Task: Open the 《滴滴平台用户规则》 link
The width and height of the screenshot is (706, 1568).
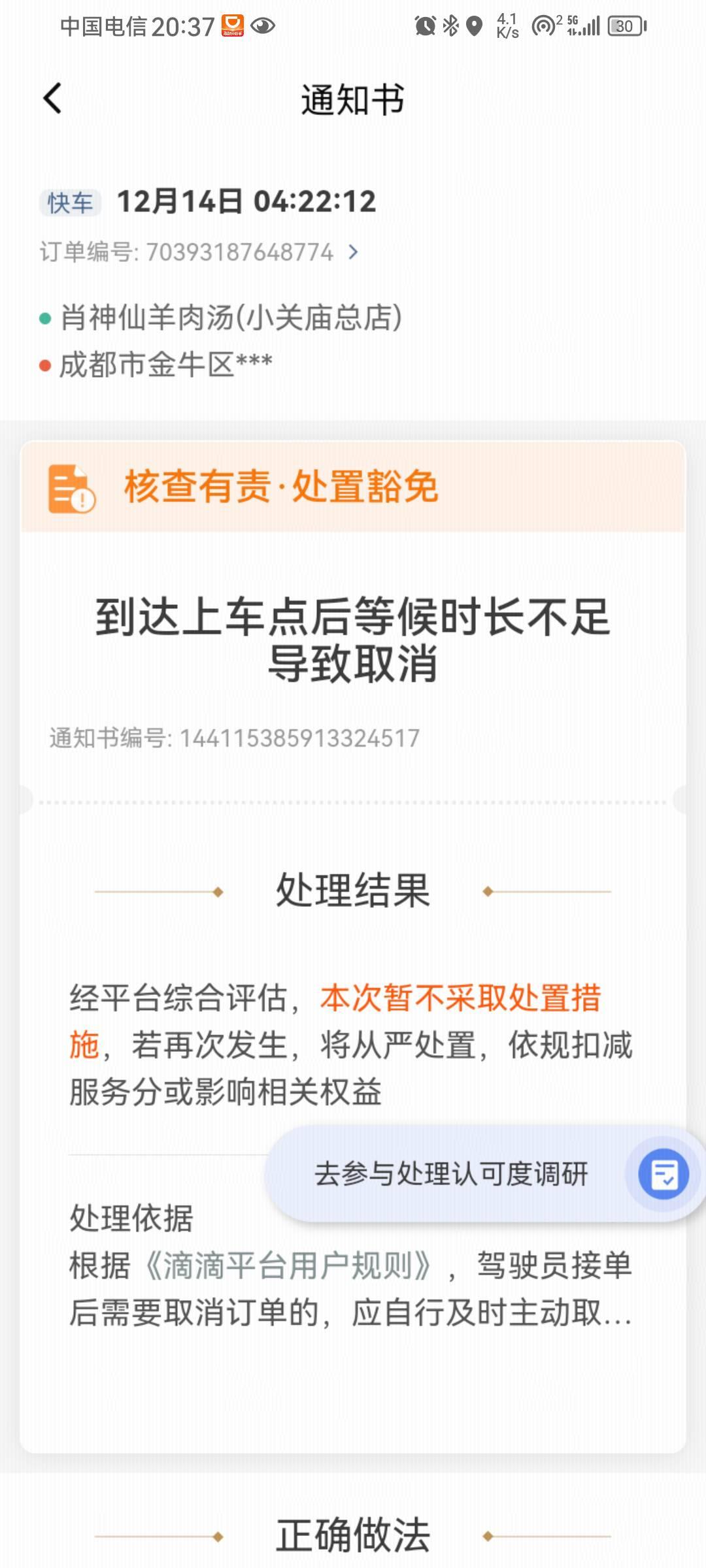Action: point(286,1266)
